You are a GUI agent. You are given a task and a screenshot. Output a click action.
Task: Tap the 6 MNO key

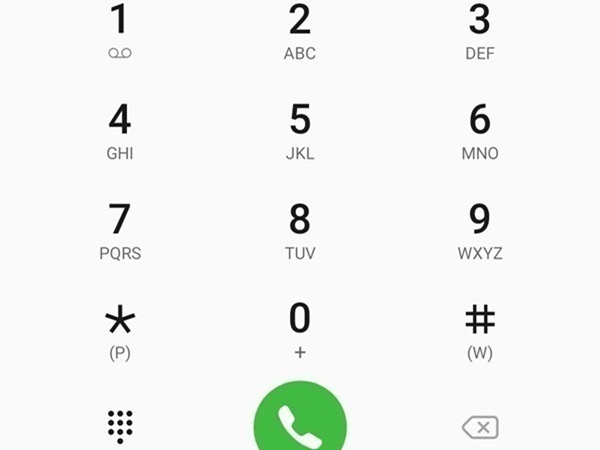pos(480,130)
